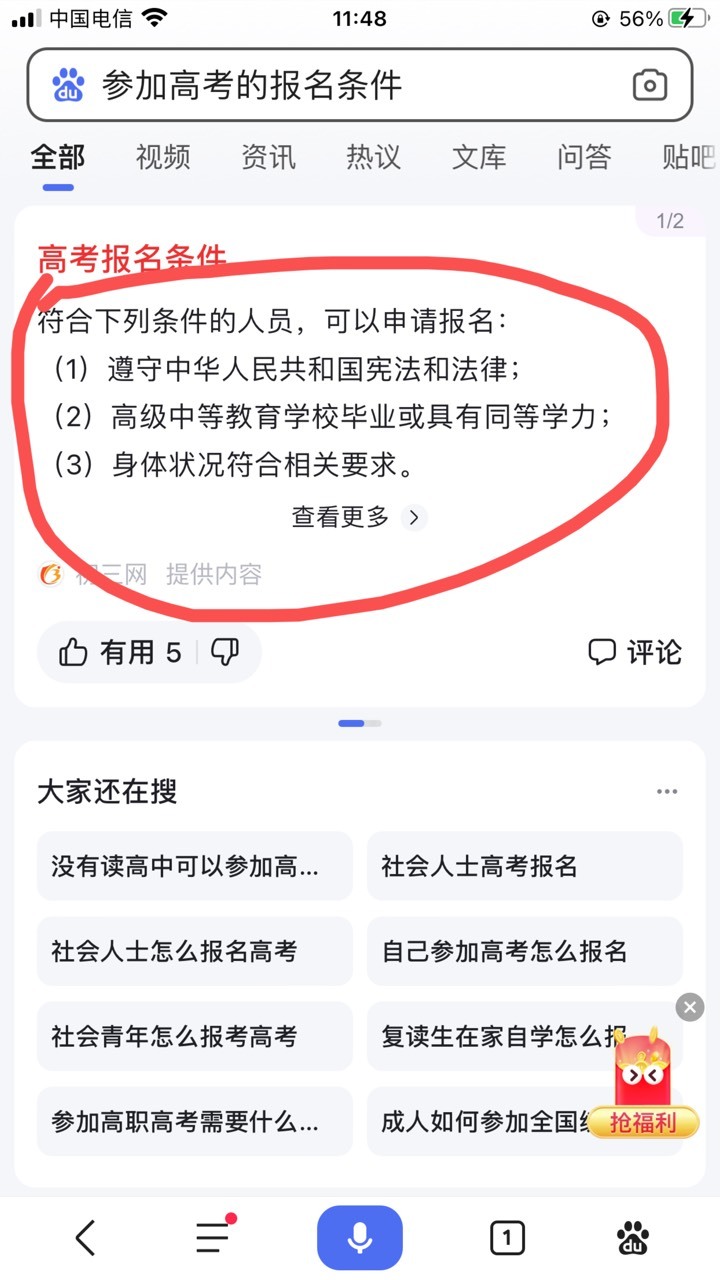Select the 文库 tab
Screen dimensions: 720x1280
pos(479,157)
